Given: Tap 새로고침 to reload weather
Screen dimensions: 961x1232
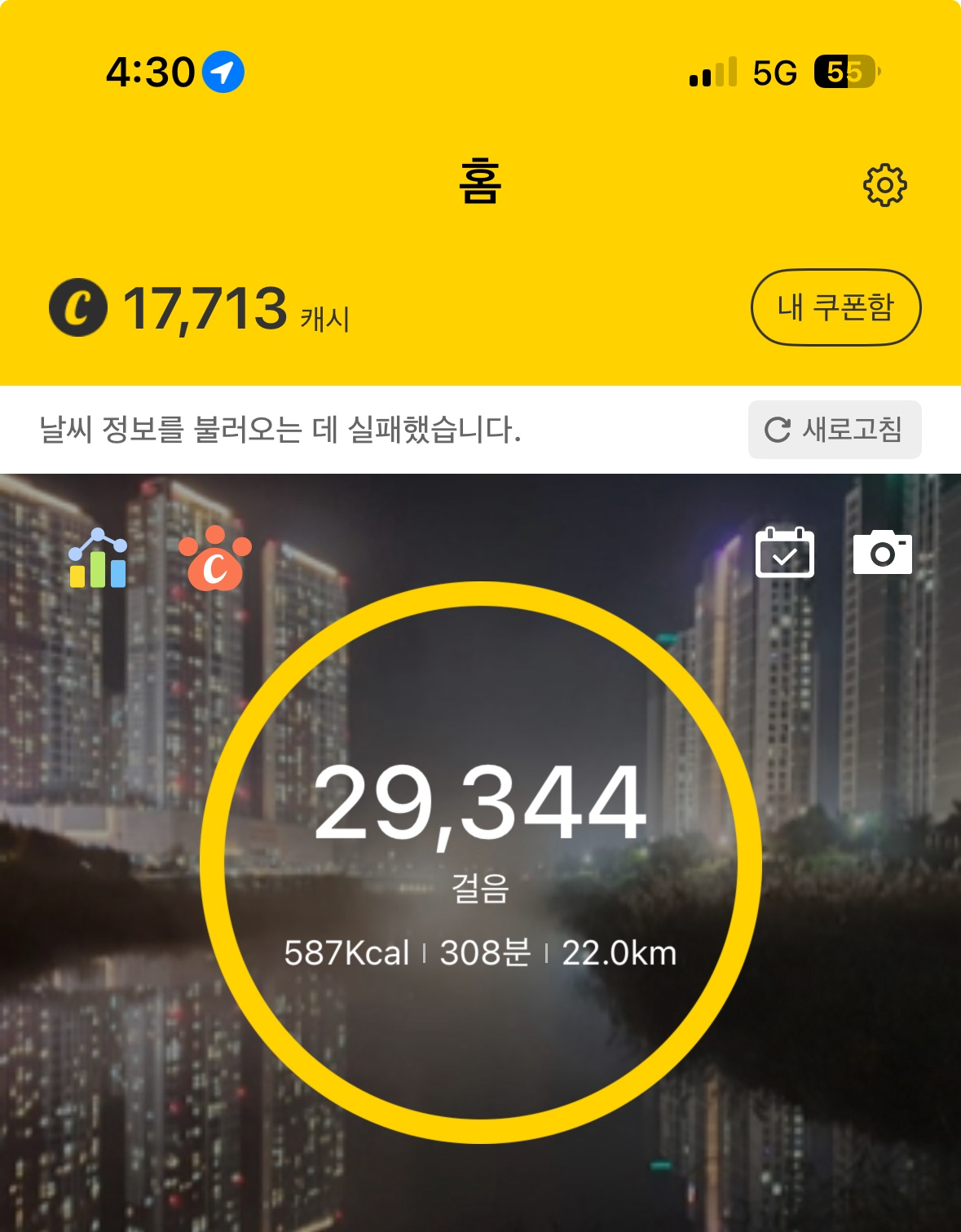Looking at the screenshot, I should [835, 430].
